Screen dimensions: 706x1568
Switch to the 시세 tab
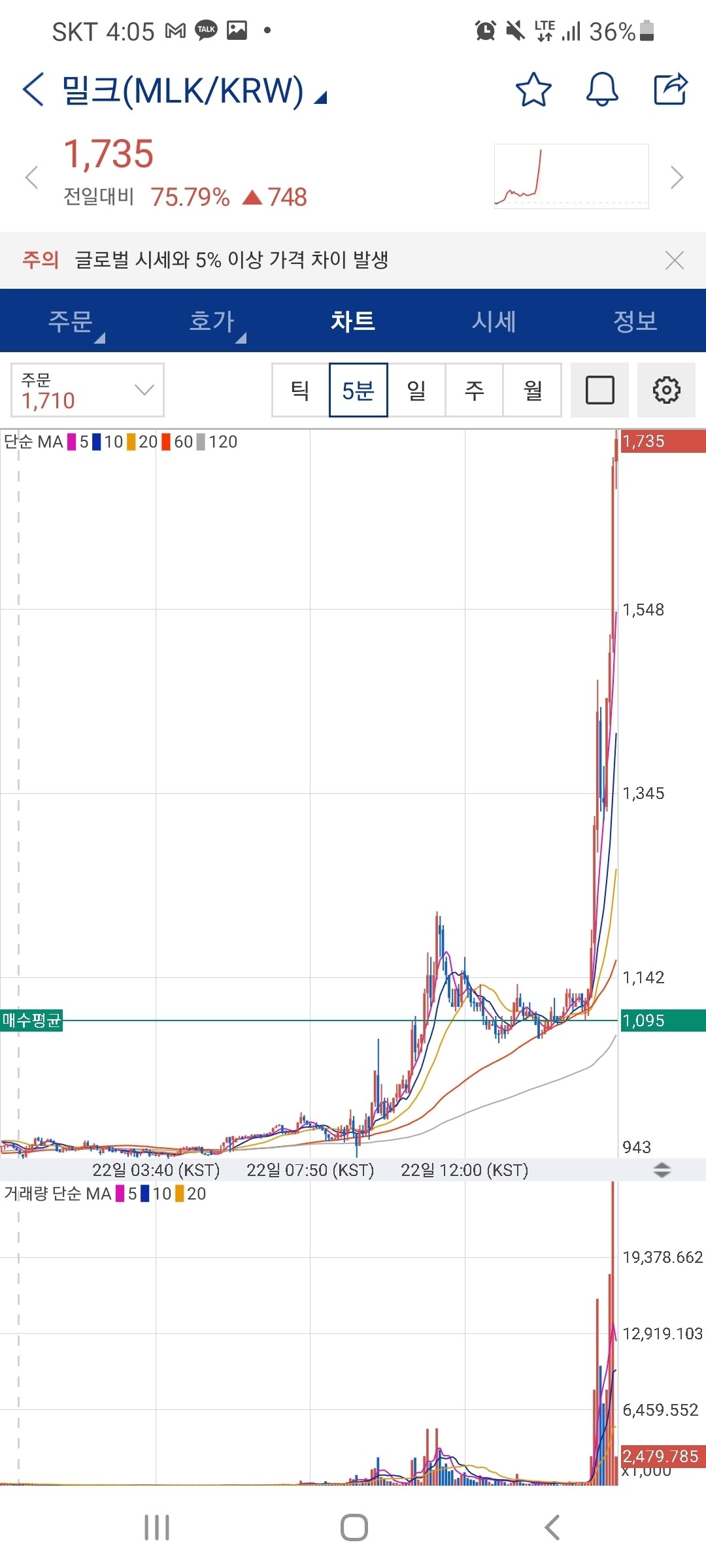494,321
